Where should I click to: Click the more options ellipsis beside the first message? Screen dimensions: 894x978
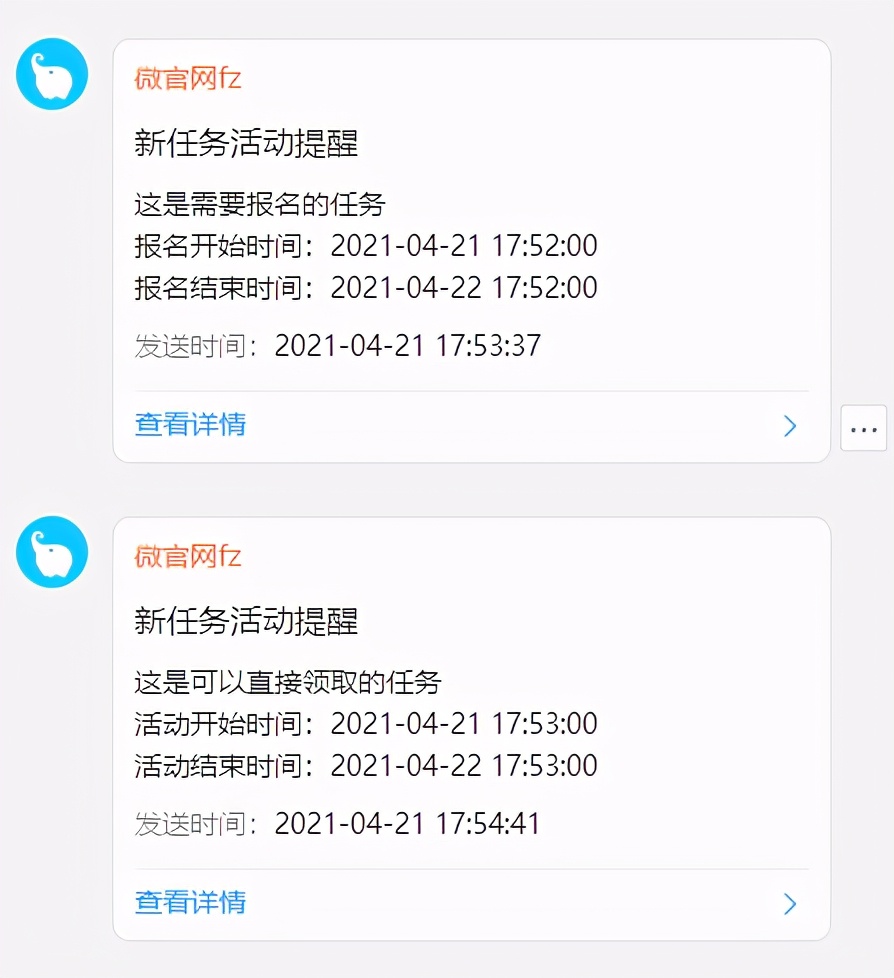pyautogui.click(x=862, y=428)
